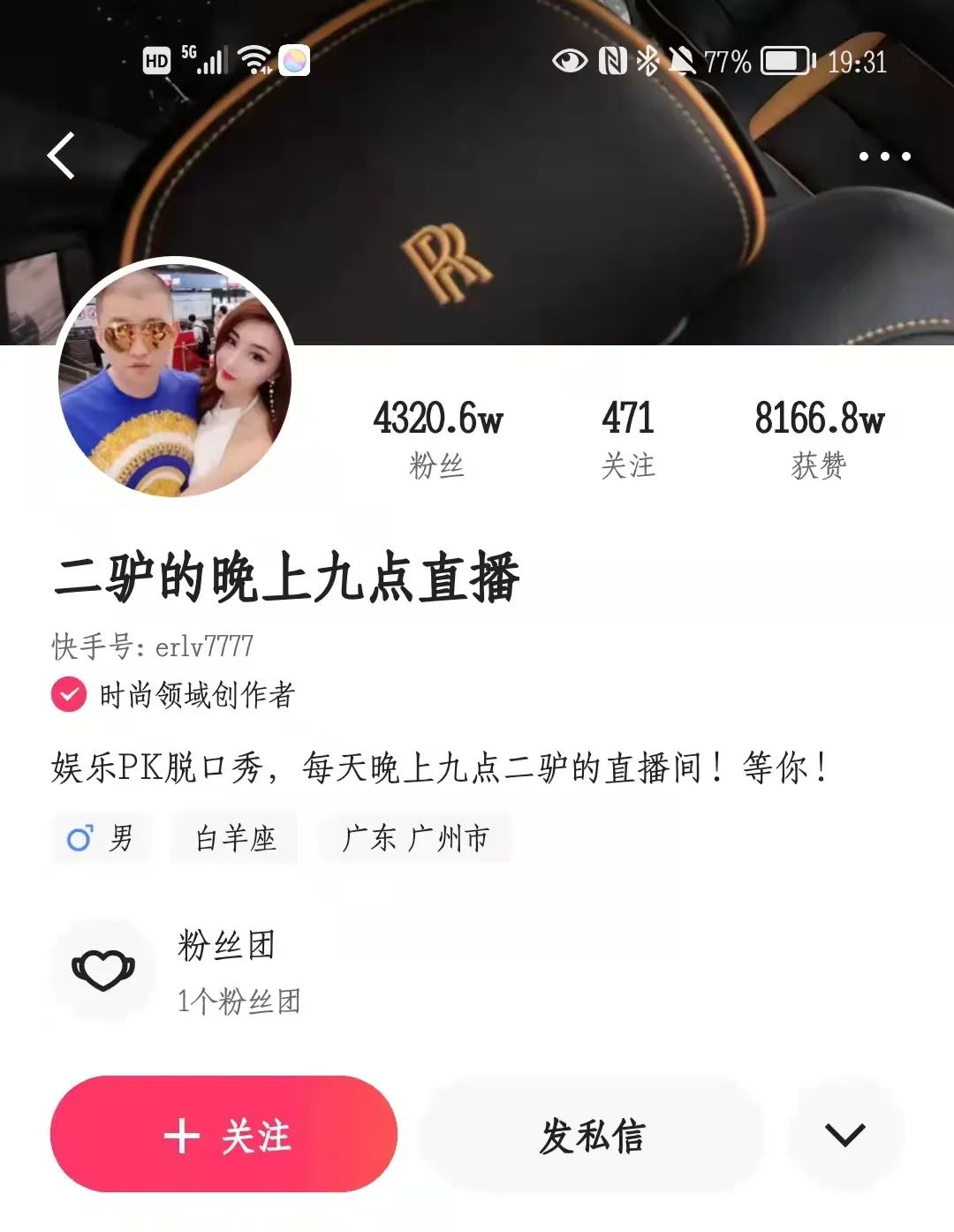Tap the Wi-Fi indicator in status bar
Image resolution: width=954 pixels, height=1232 pixels.
tap(253, 60)
